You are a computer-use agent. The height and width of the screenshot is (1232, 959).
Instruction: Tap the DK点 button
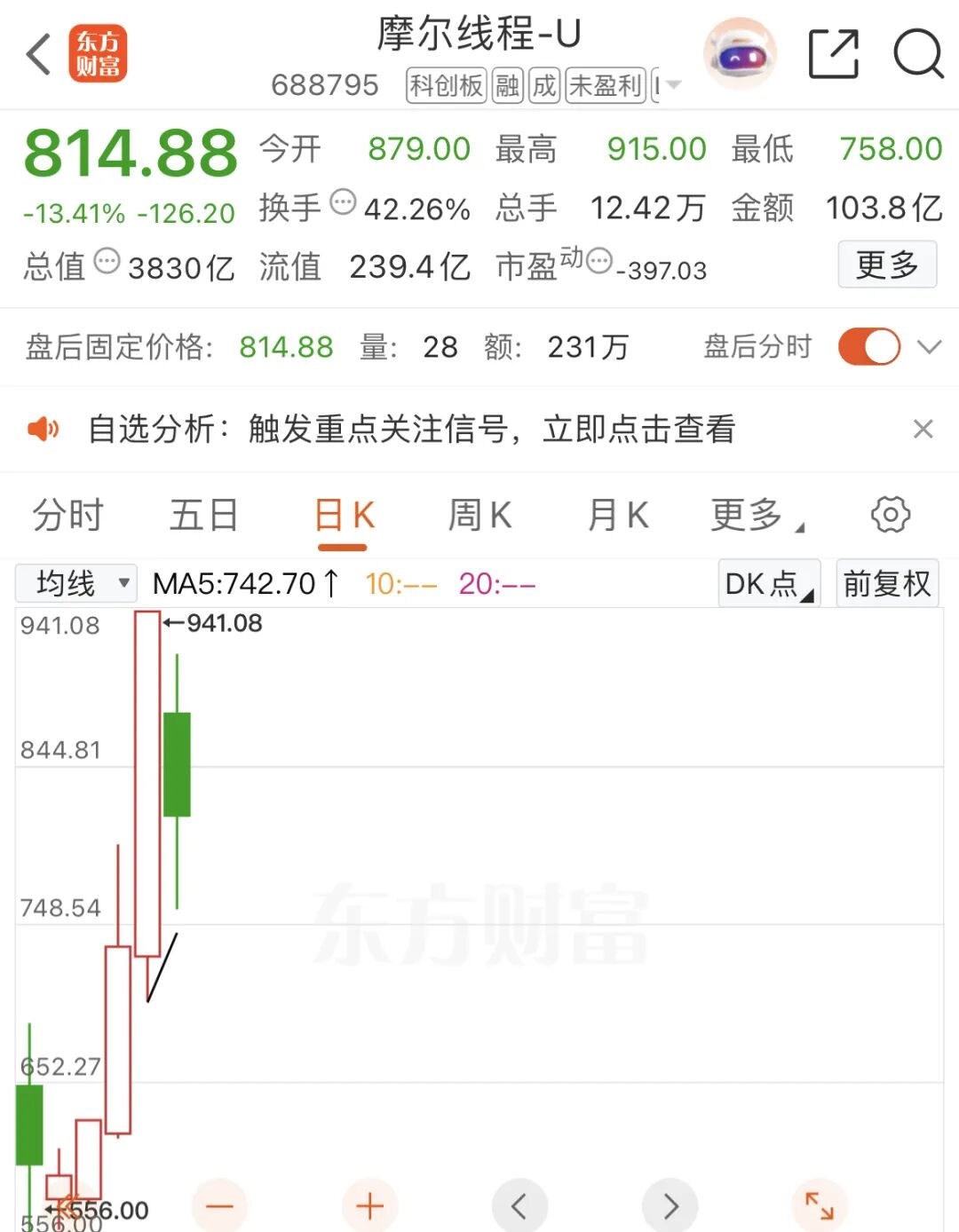click(768, 584)
